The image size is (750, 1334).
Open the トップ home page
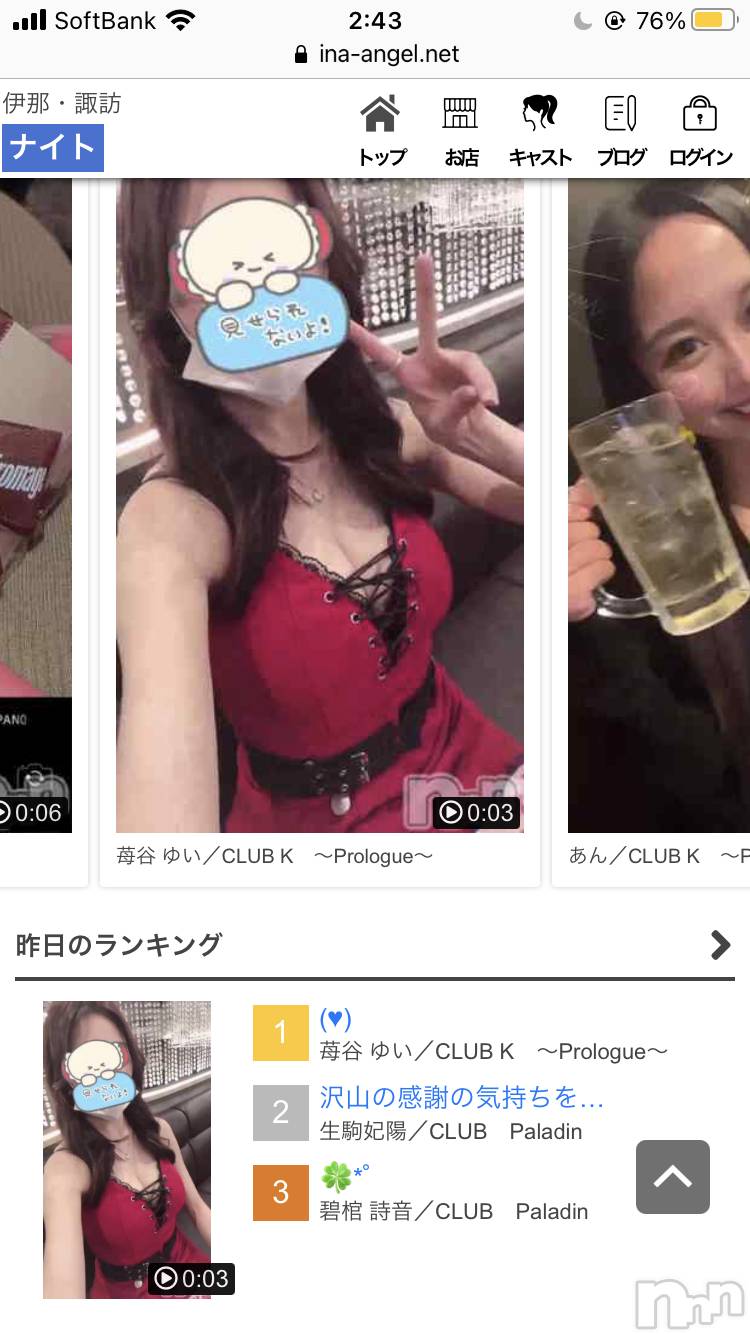(382, 130)
